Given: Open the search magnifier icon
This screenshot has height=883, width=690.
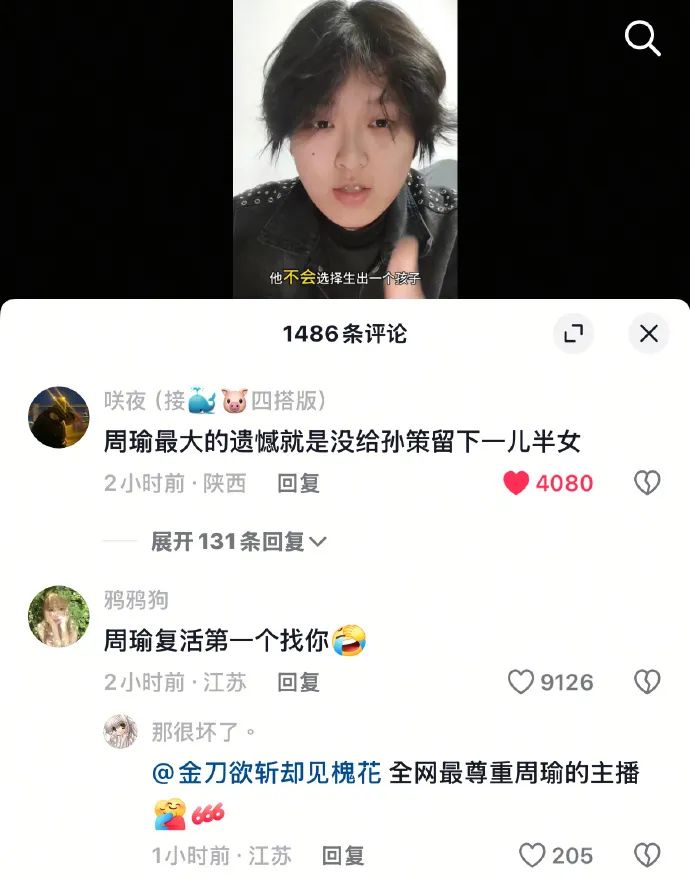Looking at the screenshot, I should (x=643, y=38).
